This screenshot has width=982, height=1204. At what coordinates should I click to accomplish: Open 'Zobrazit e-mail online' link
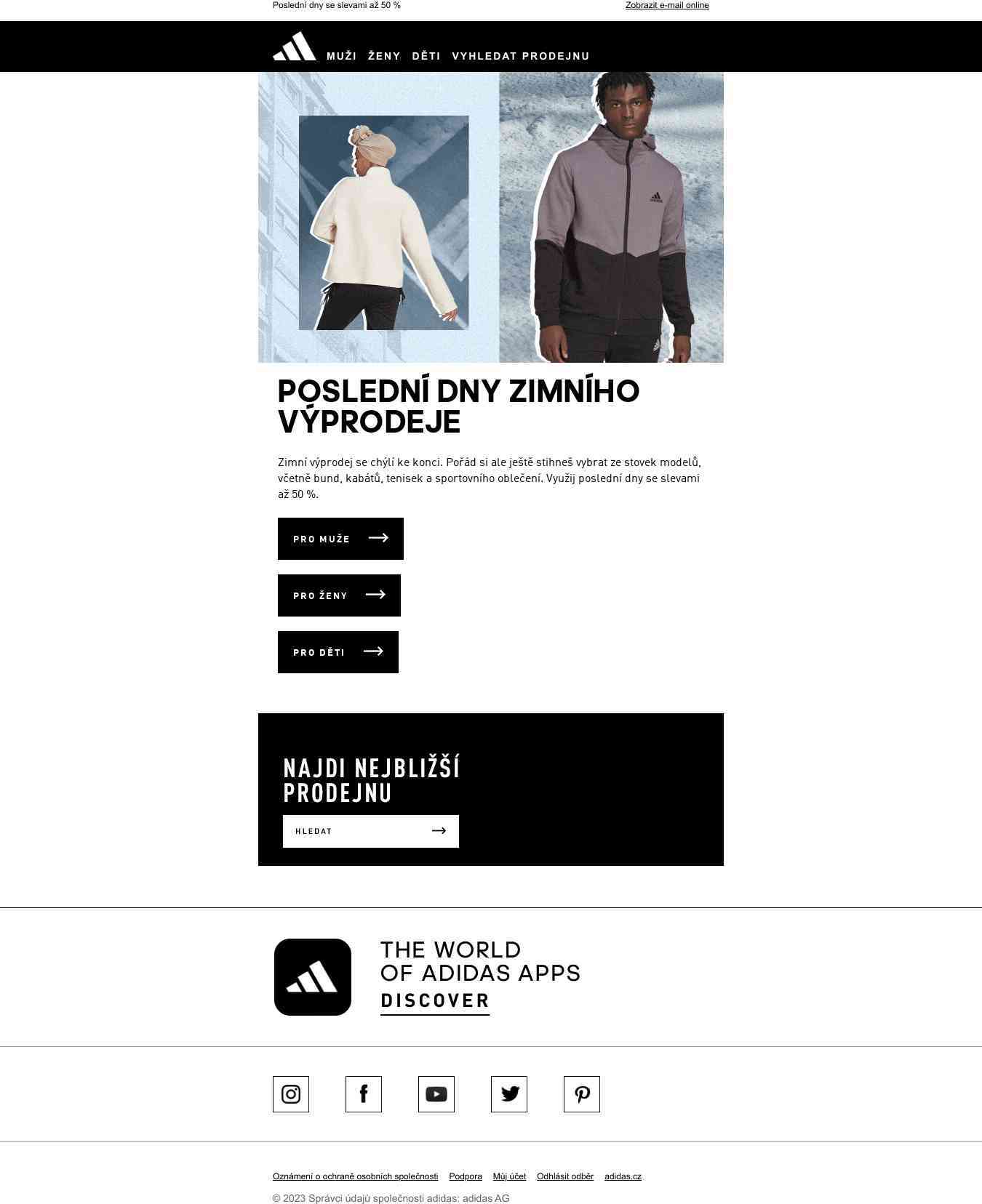pyautogui.click(x=666, y=5)
